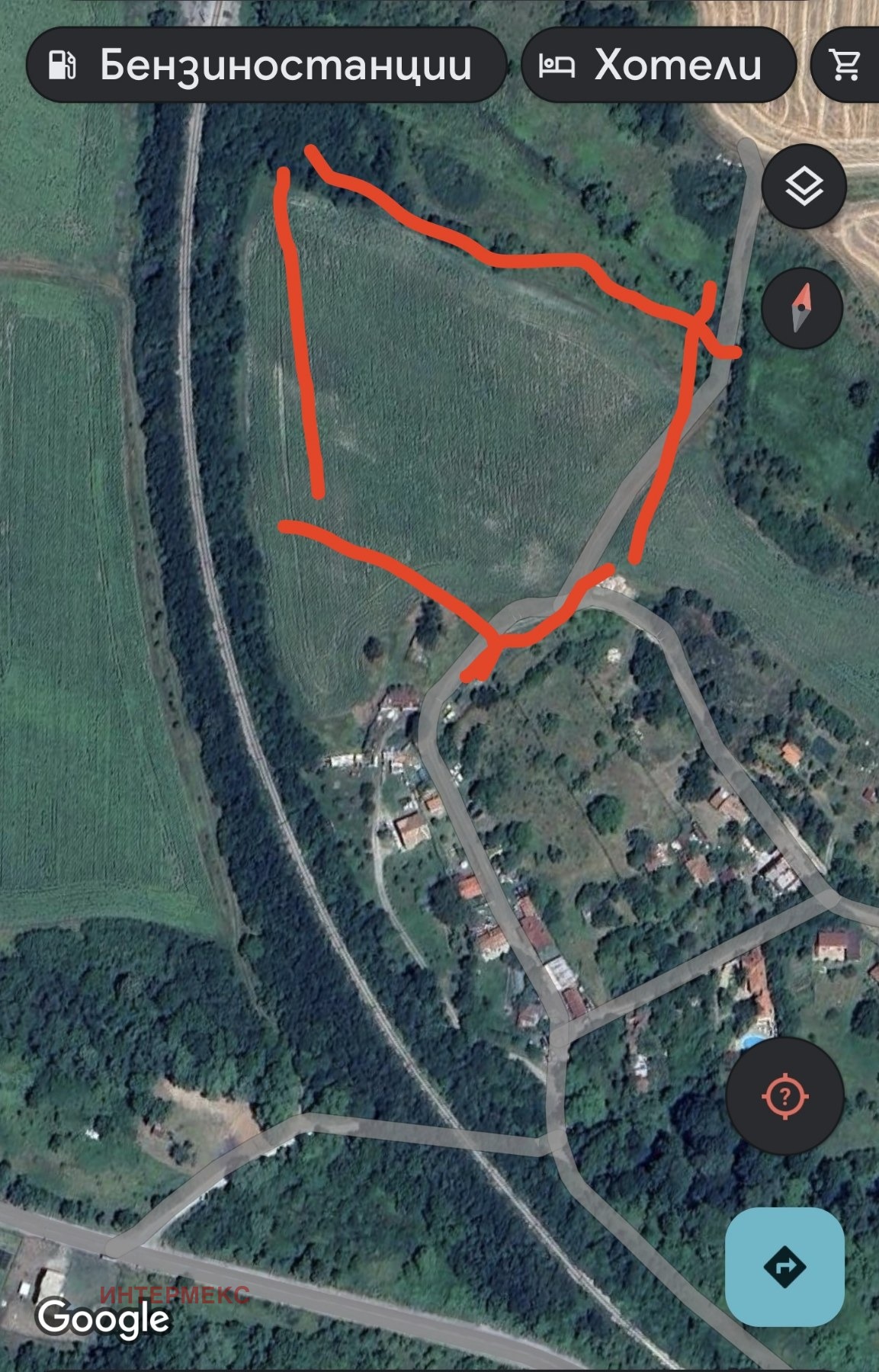Select the Бензиностанции chip
879x1372 pixels.
pyautogui.click(x=266, y=65)
